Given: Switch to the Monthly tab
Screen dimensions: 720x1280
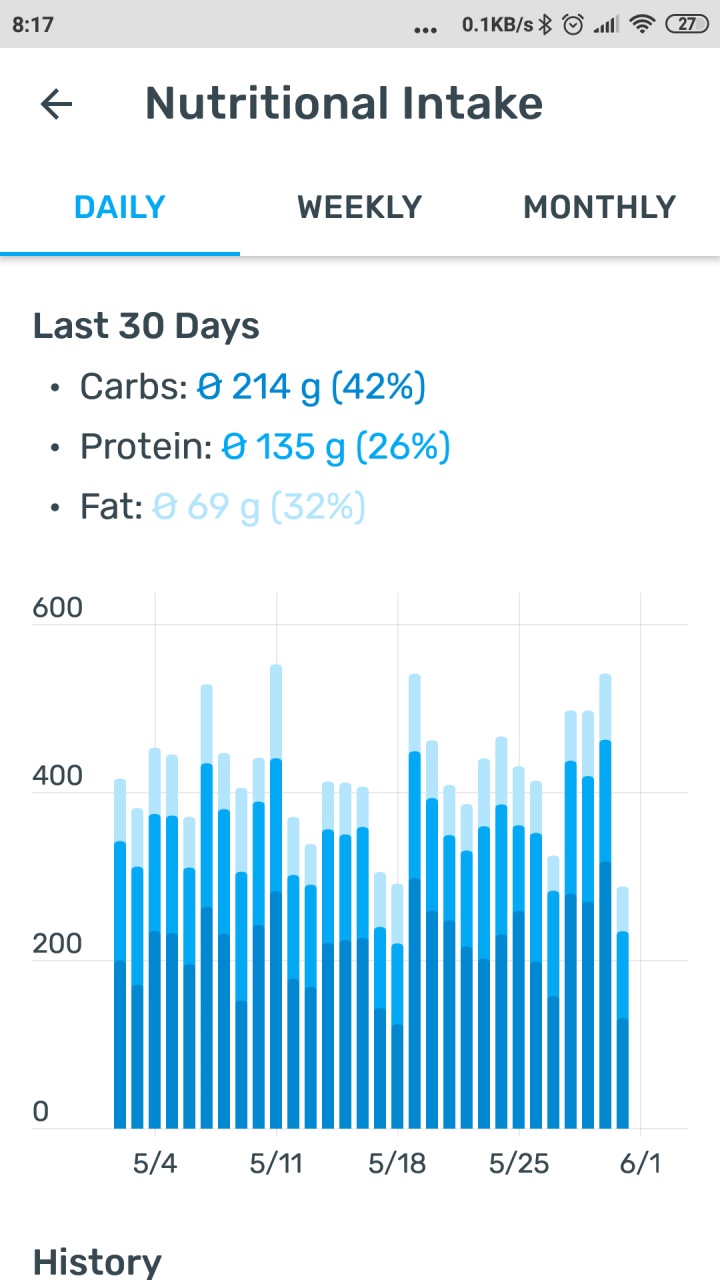Looking at the screenshot, I should (599, 207).
